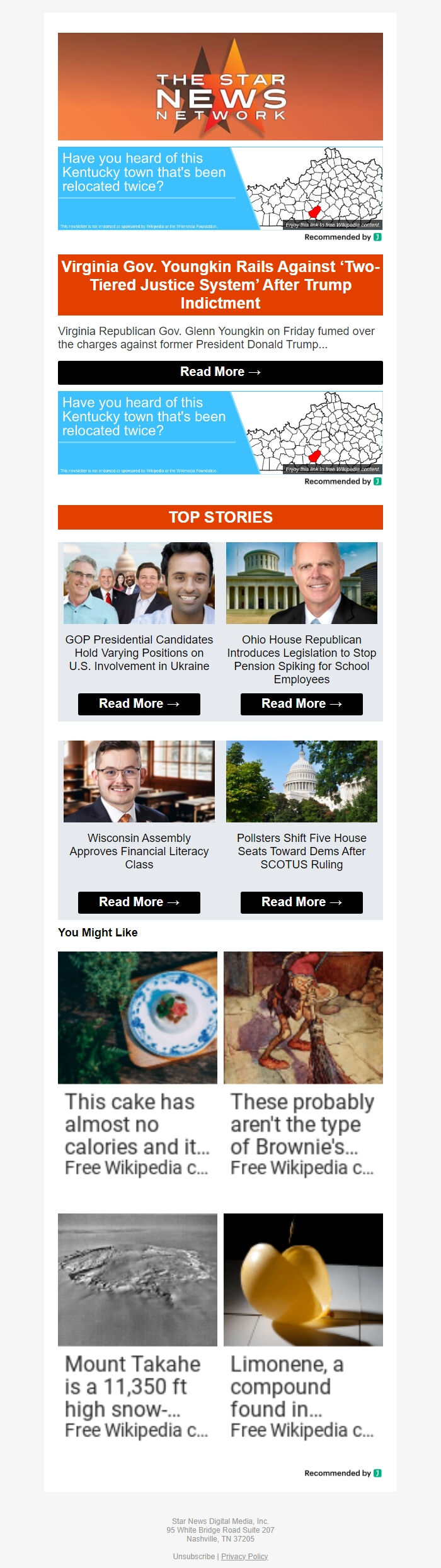The height and width of the screenshot is (1568, 441).
Task: Read more on Ohio pension spiking legislation
Action: 301,704
